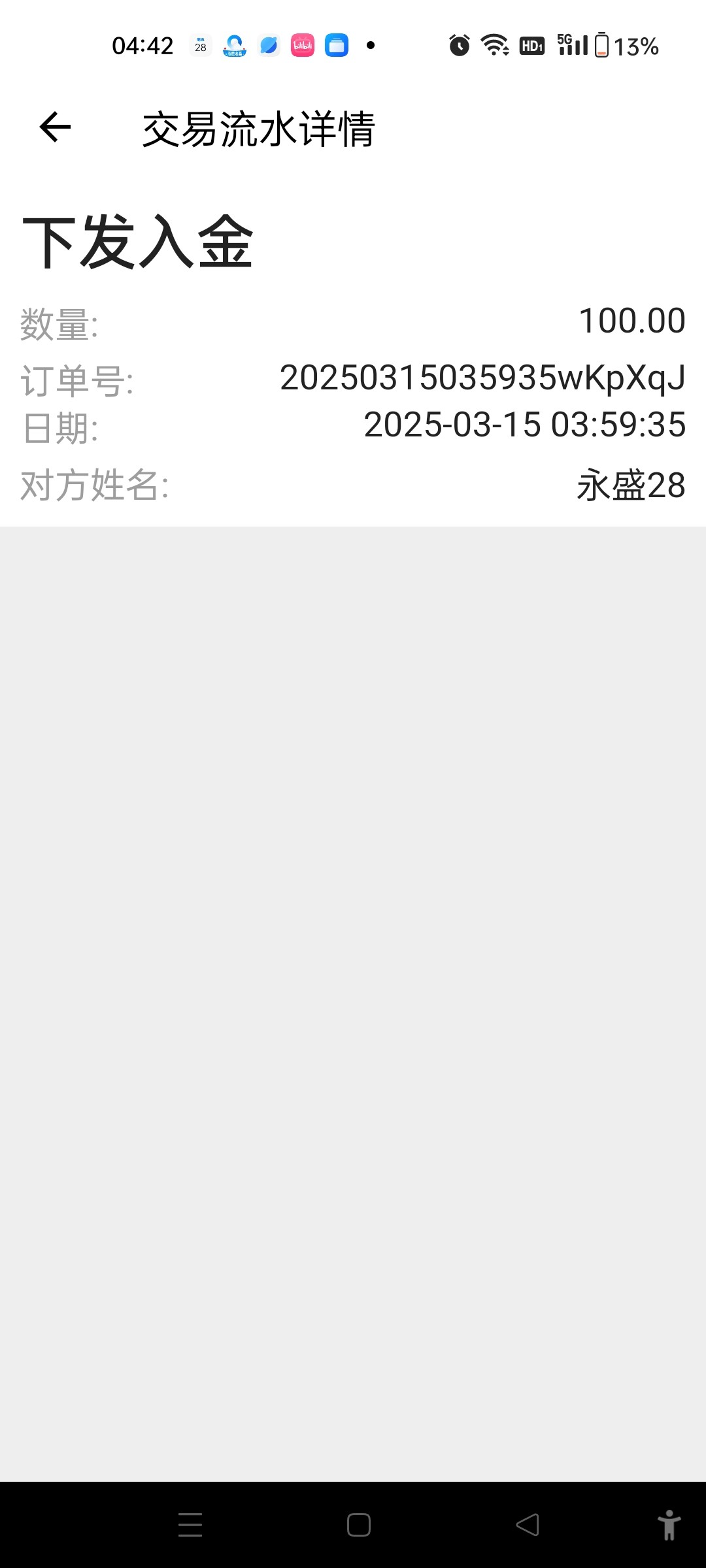Tap the system back triangle
The width and height of the screenshot is (706, 1568).
528,1525
